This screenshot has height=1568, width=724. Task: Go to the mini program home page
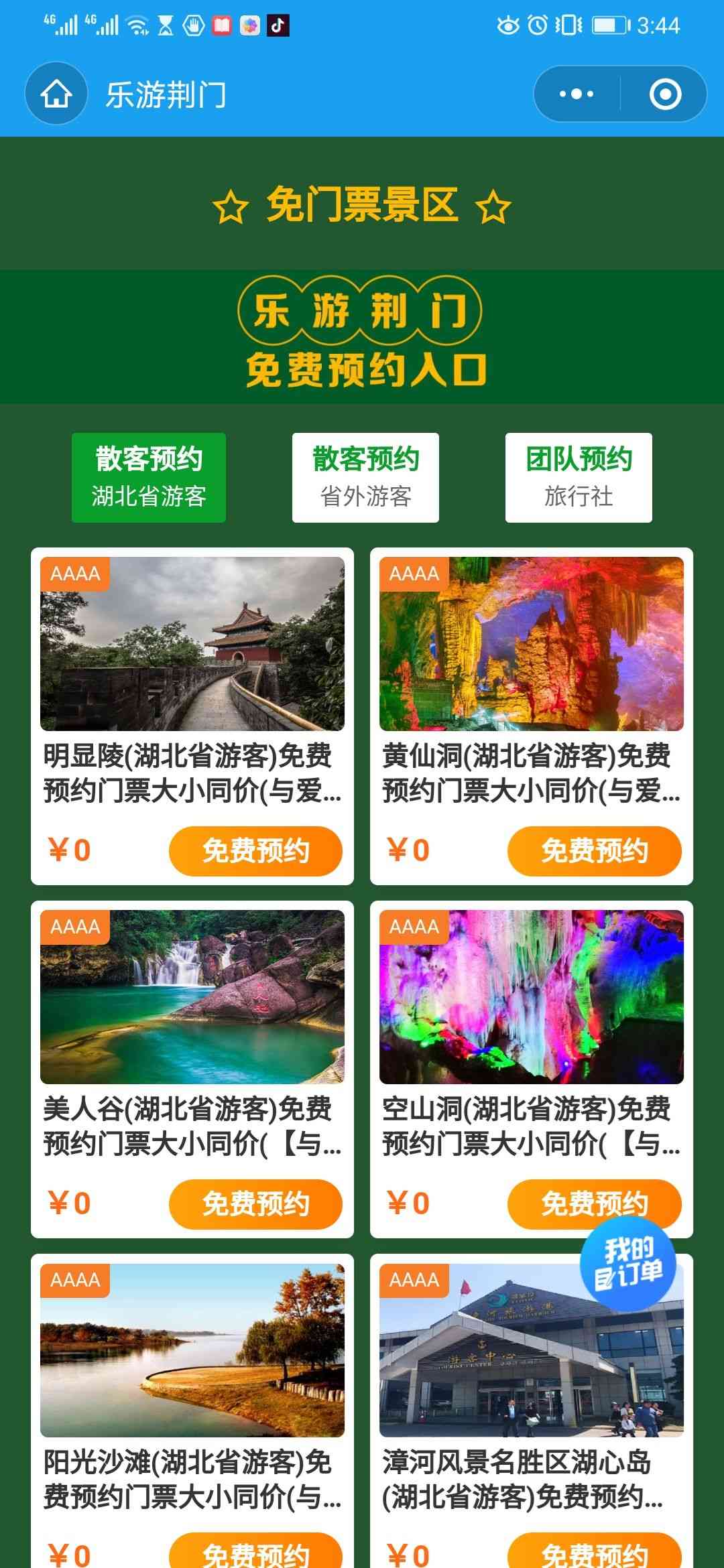point(56,94)
